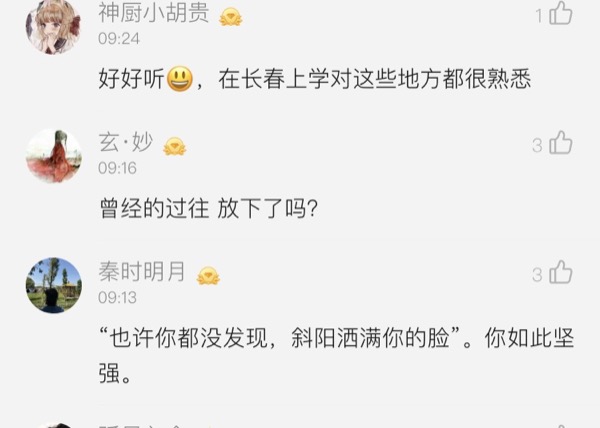Open 秦时明月's profile avatar
This screenshot has height=428, width=600.
pyautogui.click(x=52, y=285)
